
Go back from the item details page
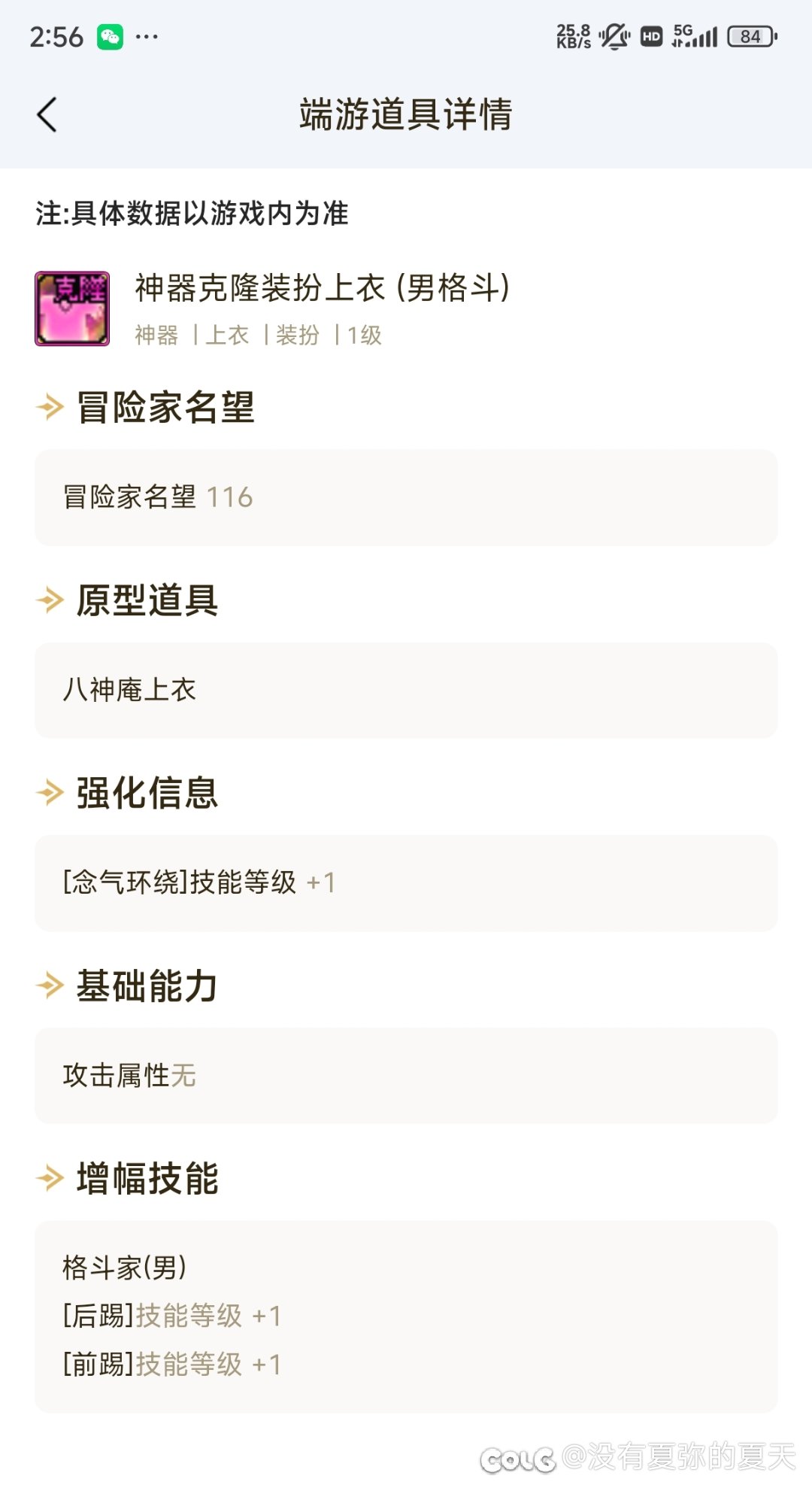47,115
